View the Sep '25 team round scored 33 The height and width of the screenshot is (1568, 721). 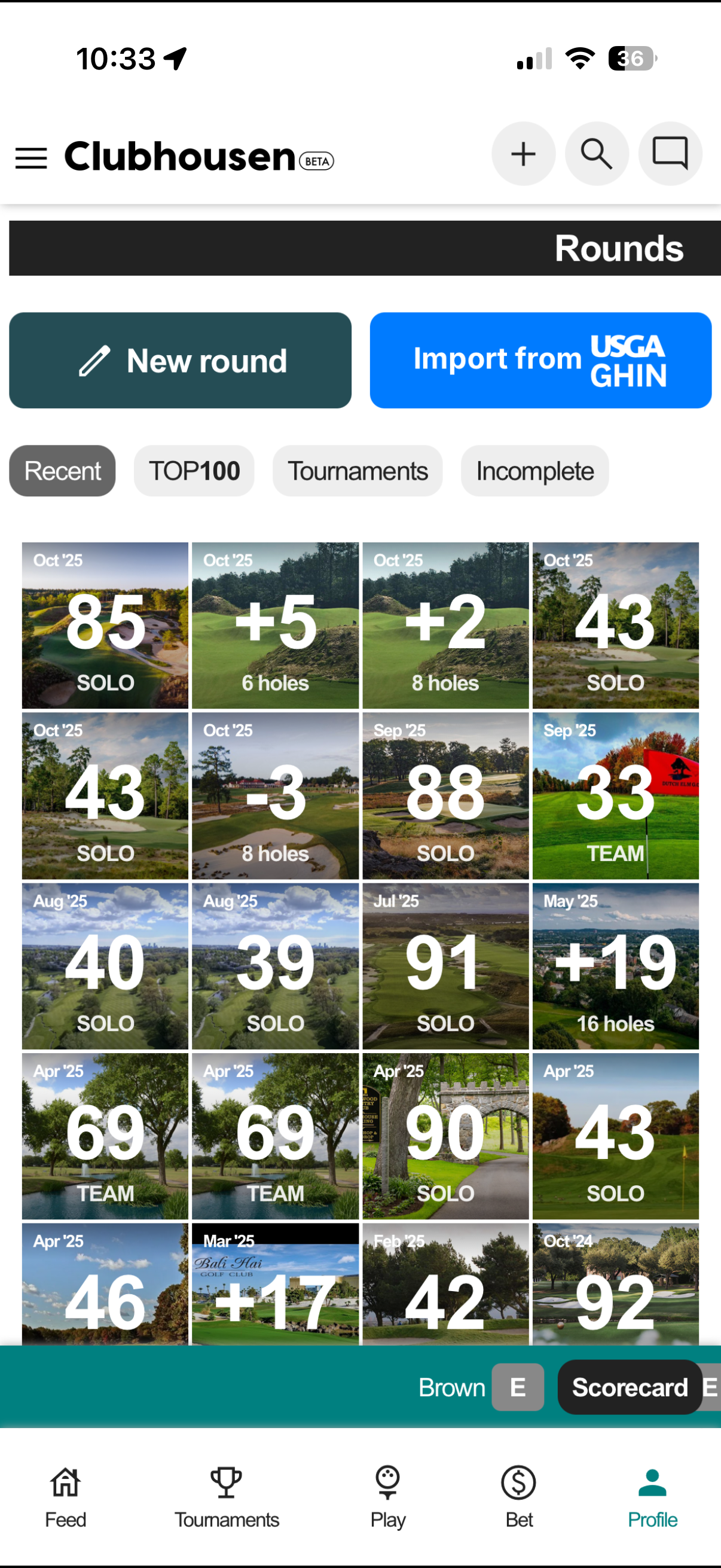(x=615, y=795)
